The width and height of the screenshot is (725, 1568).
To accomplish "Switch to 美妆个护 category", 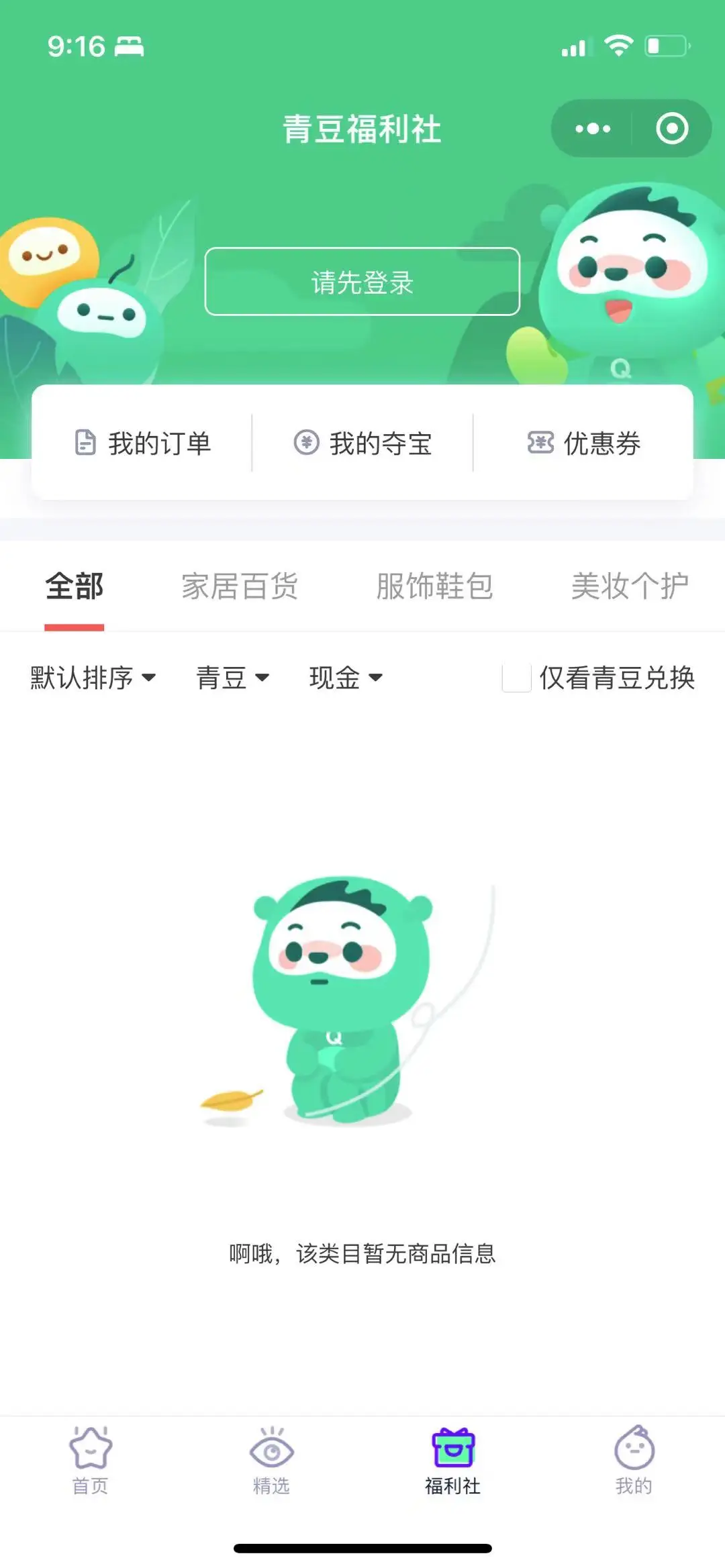I will (629, 586).
